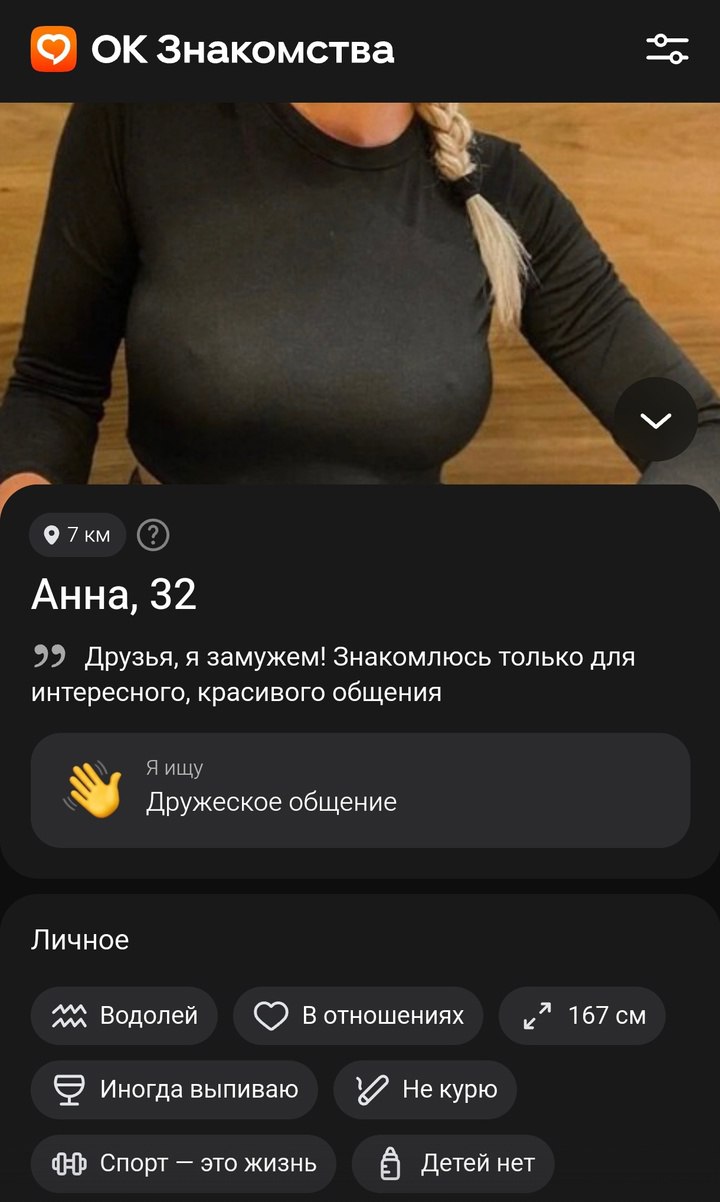Open the search filter settings
The width and height of the screenshot is (720, 1202).
click(666, 49)
